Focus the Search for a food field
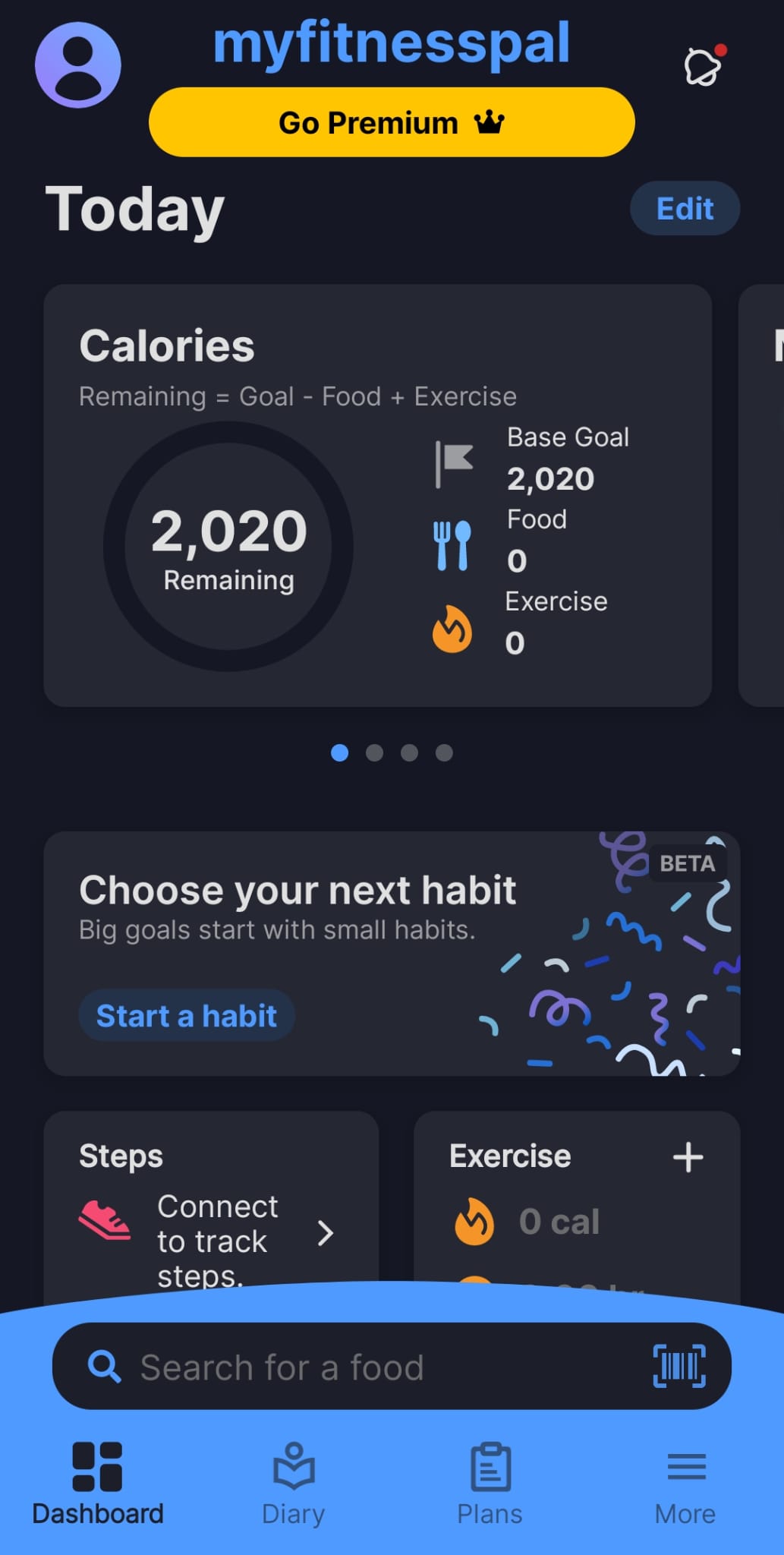Image resolution: width=784 pixels, height=1555 pixels. [364, 1367]
